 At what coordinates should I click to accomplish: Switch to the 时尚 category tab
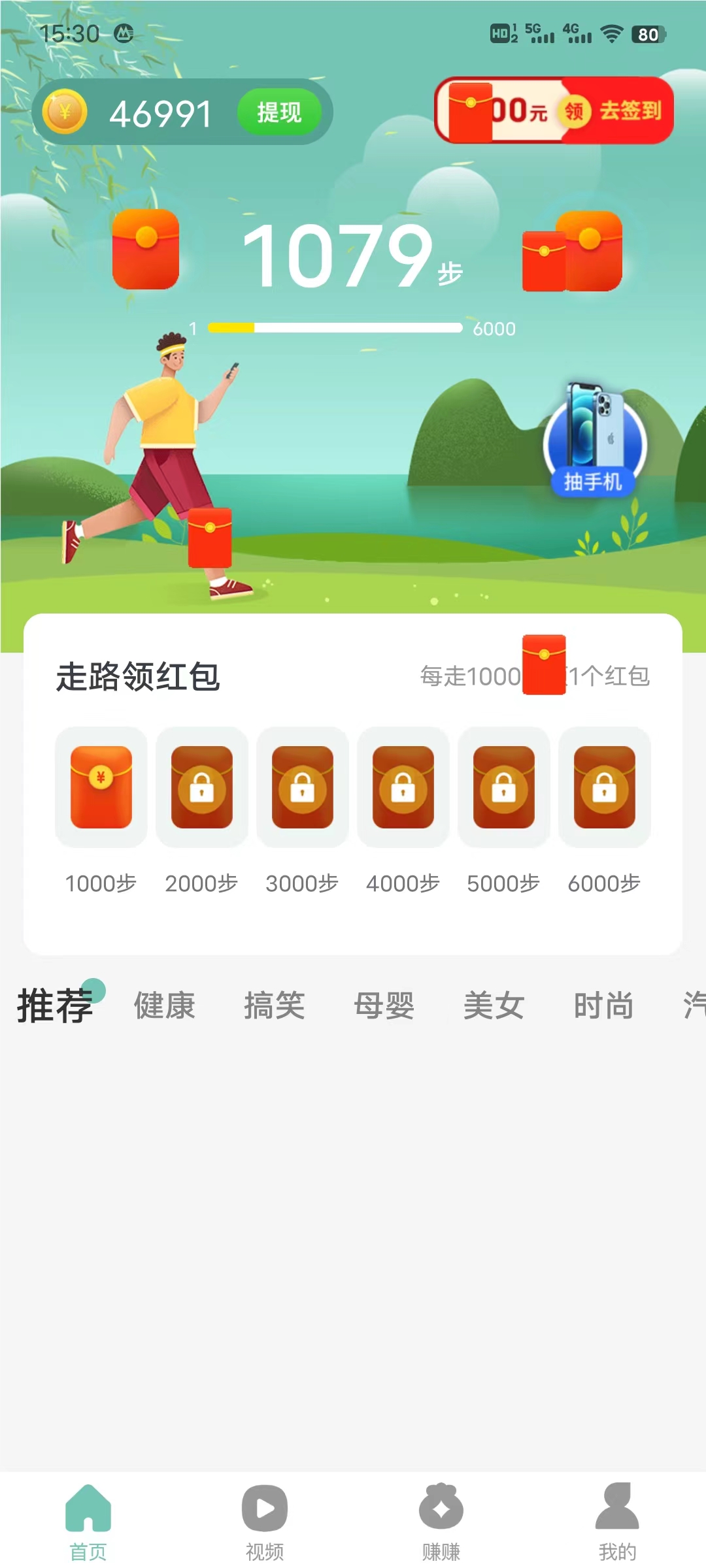click(x=604, y=1005)
